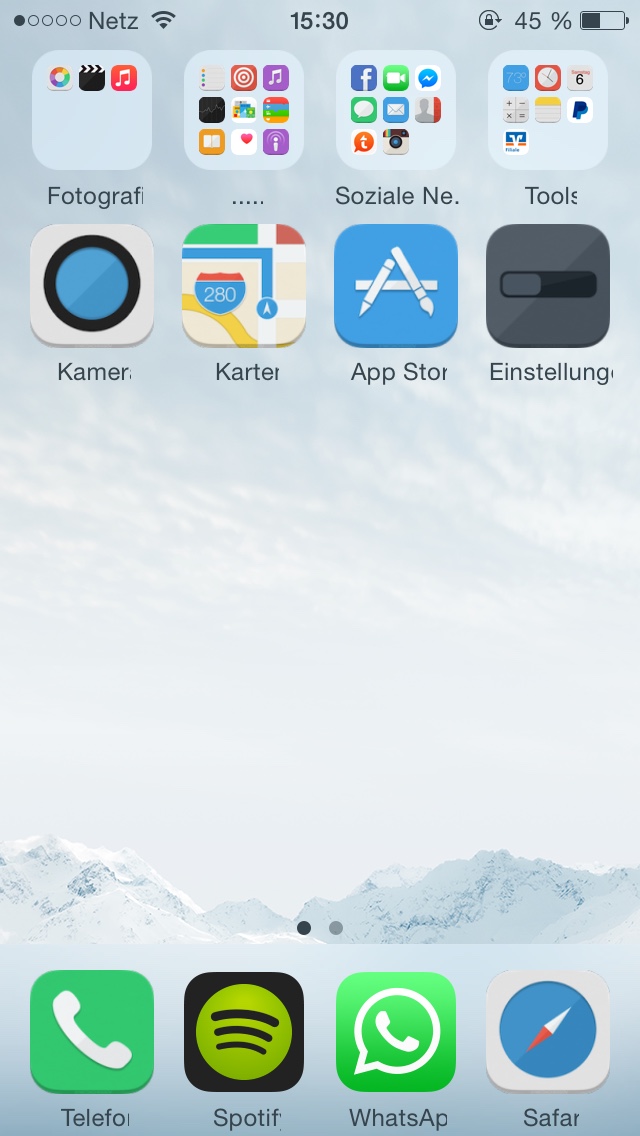Open Einstellungen settings app
The width and height of the screenshot is (640, 1136).
548,286
